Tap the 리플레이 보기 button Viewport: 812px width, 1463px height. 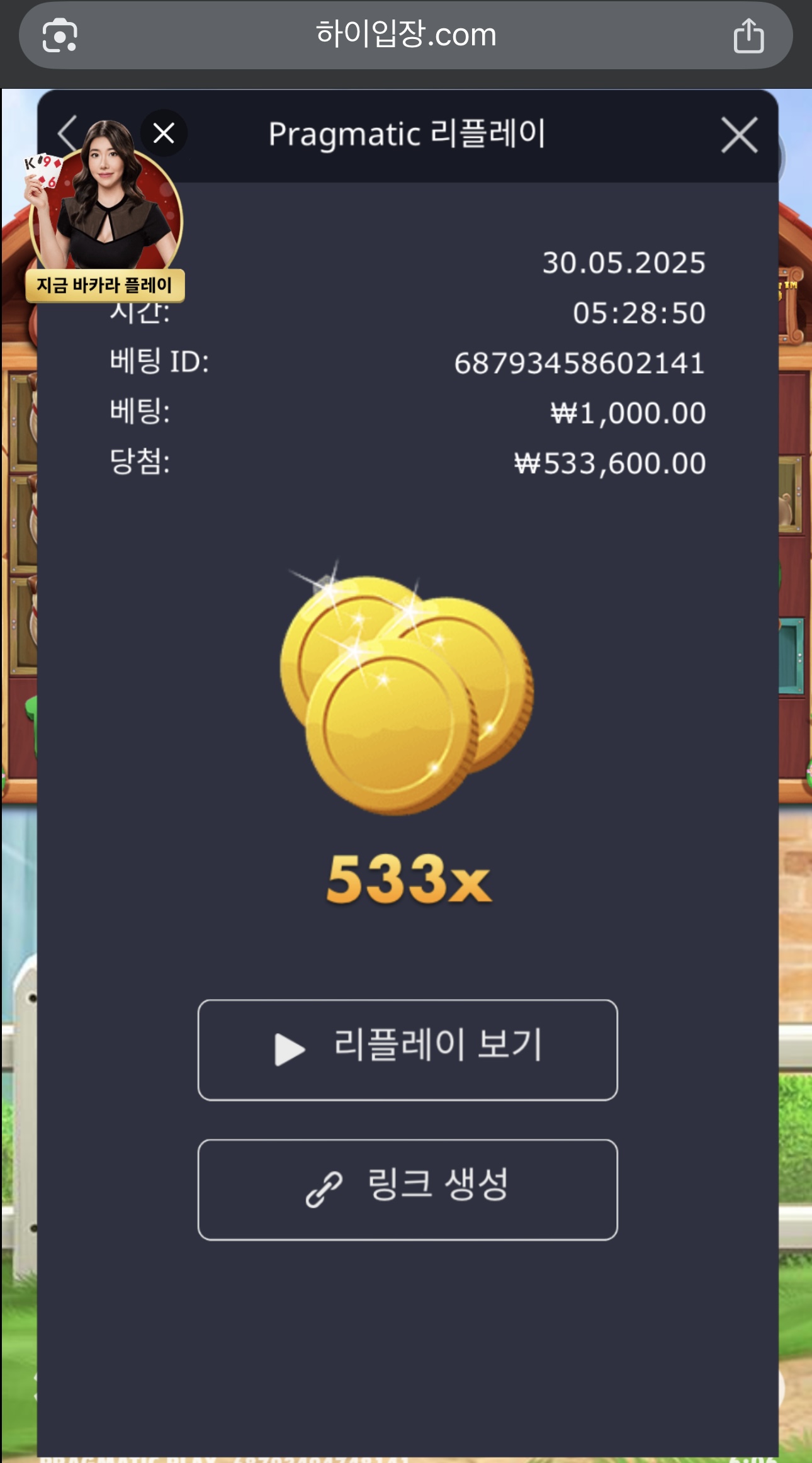click(407, 1049)
